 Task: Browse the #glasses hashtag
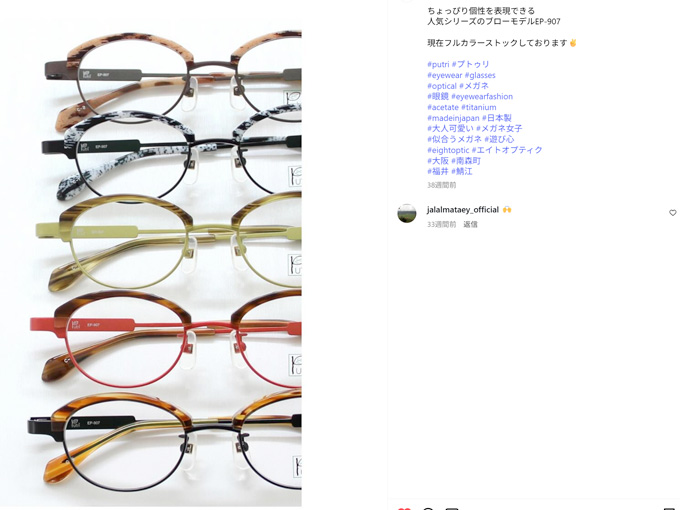pyautogui.click(x=480, y=75)
